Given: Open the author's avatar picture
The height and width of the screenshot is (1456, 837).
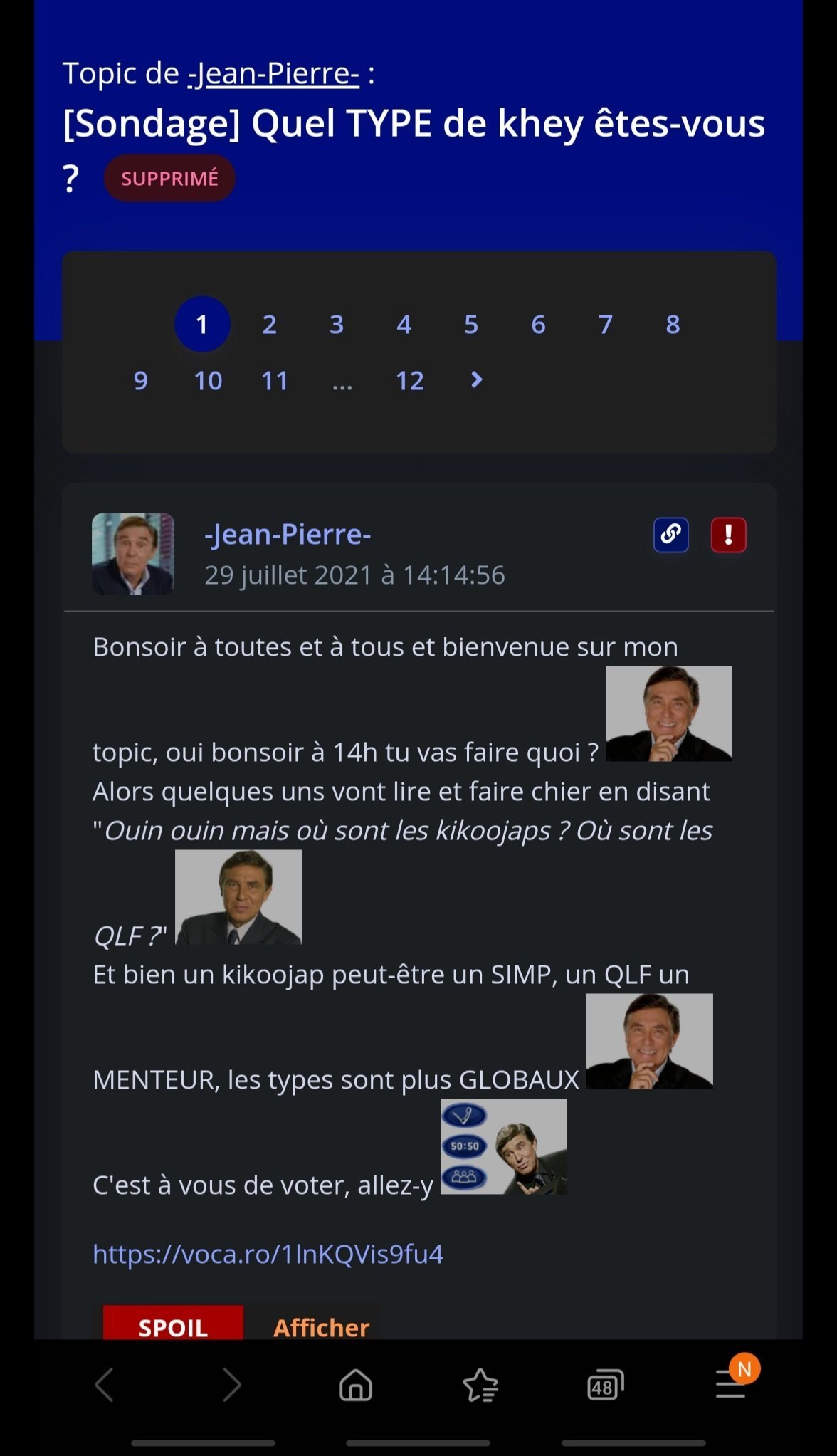Looking at the screenshot, I should coord(133,554).
